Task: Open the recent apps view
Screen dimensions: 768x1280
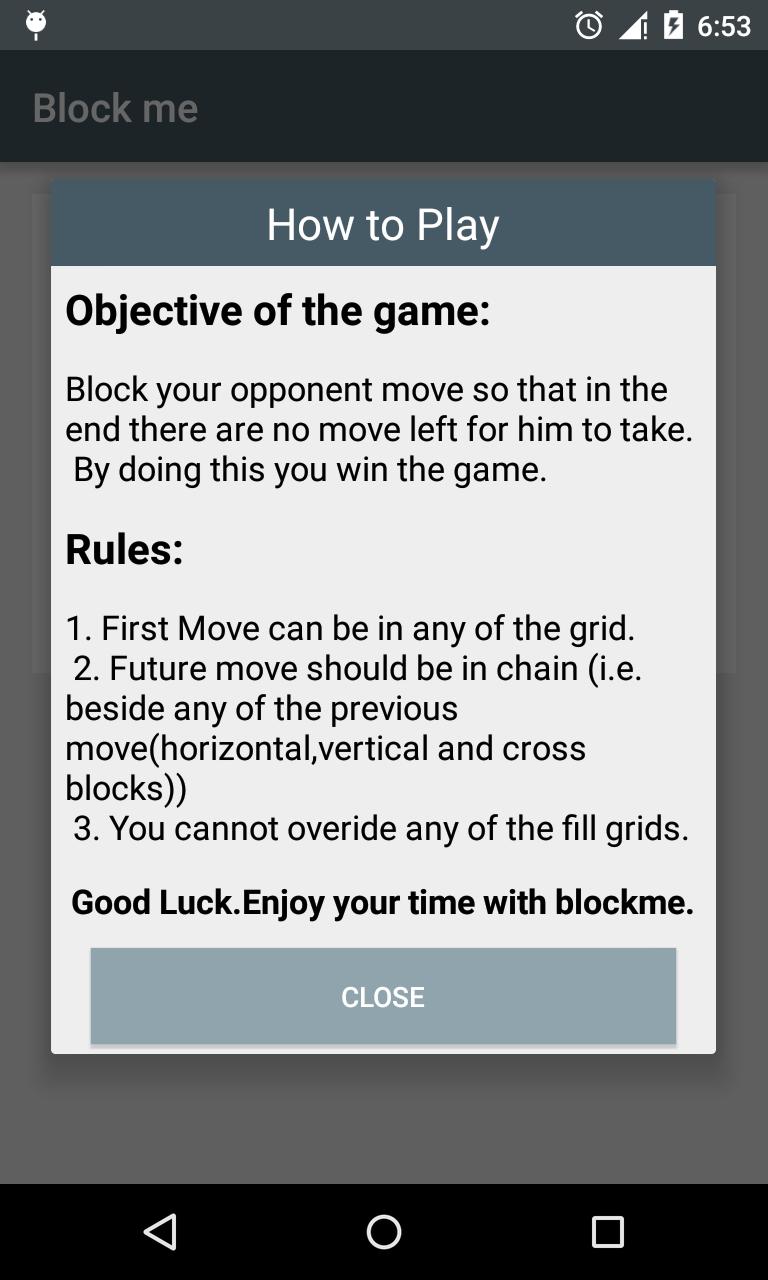Action: 607,1232
